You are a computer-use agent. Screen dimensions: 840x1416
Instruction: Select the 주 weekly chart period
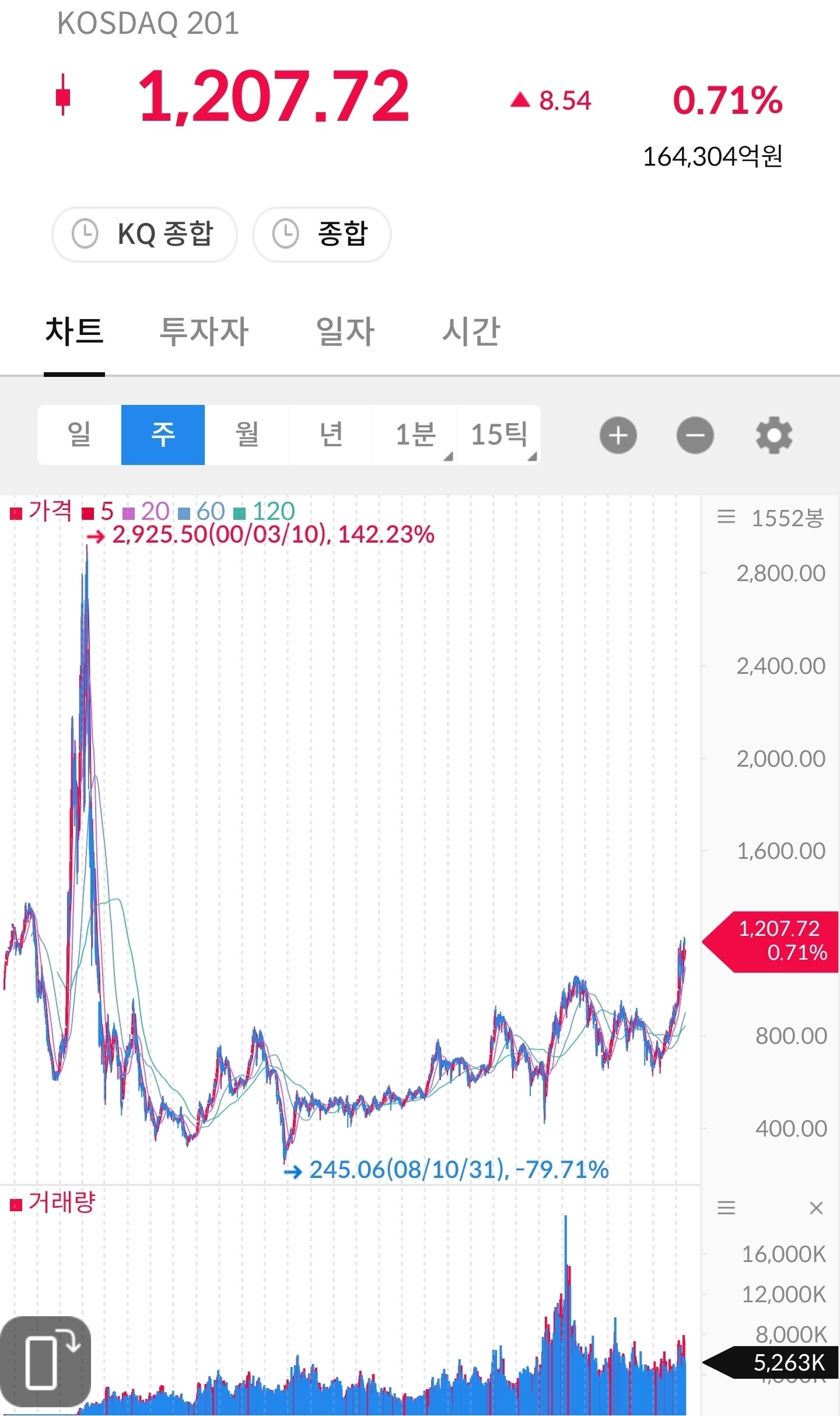pyautogui.click(x=163, y=435)
